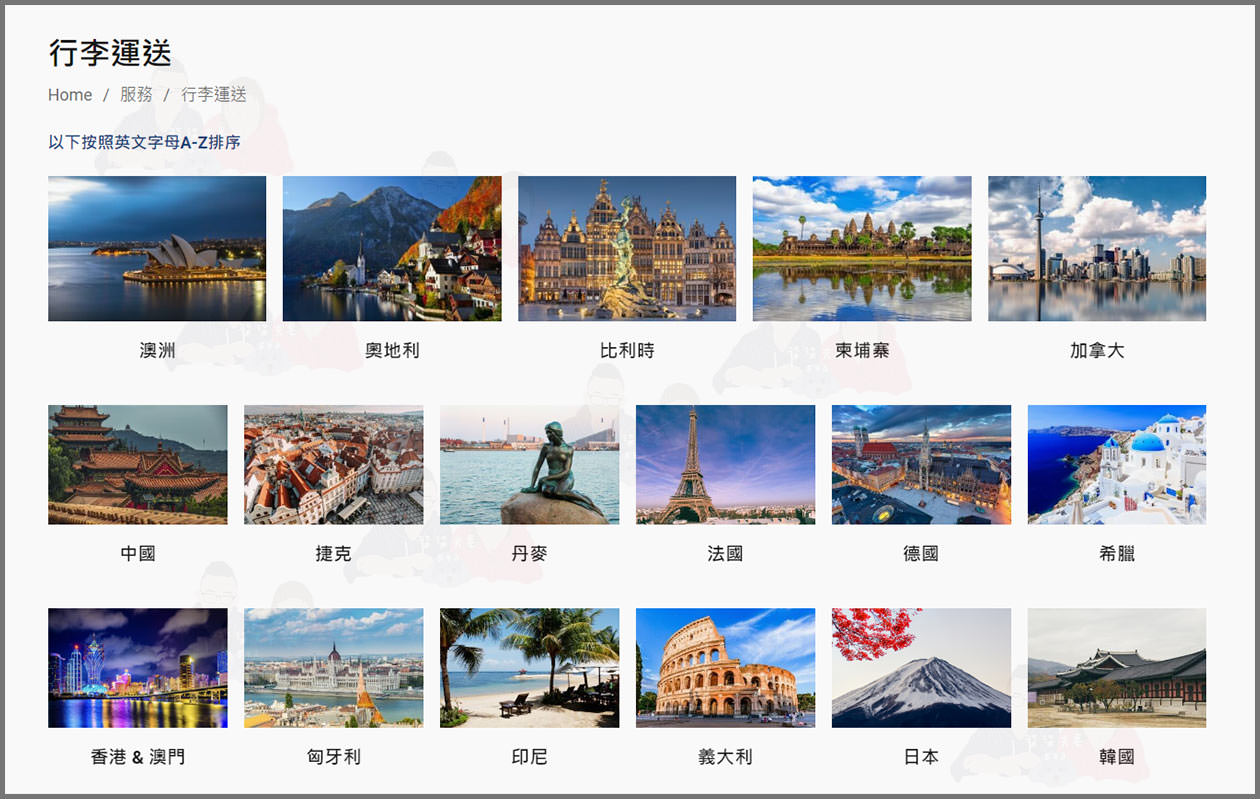
Task: Select the 中國 tile
Action: pos(138,465)
